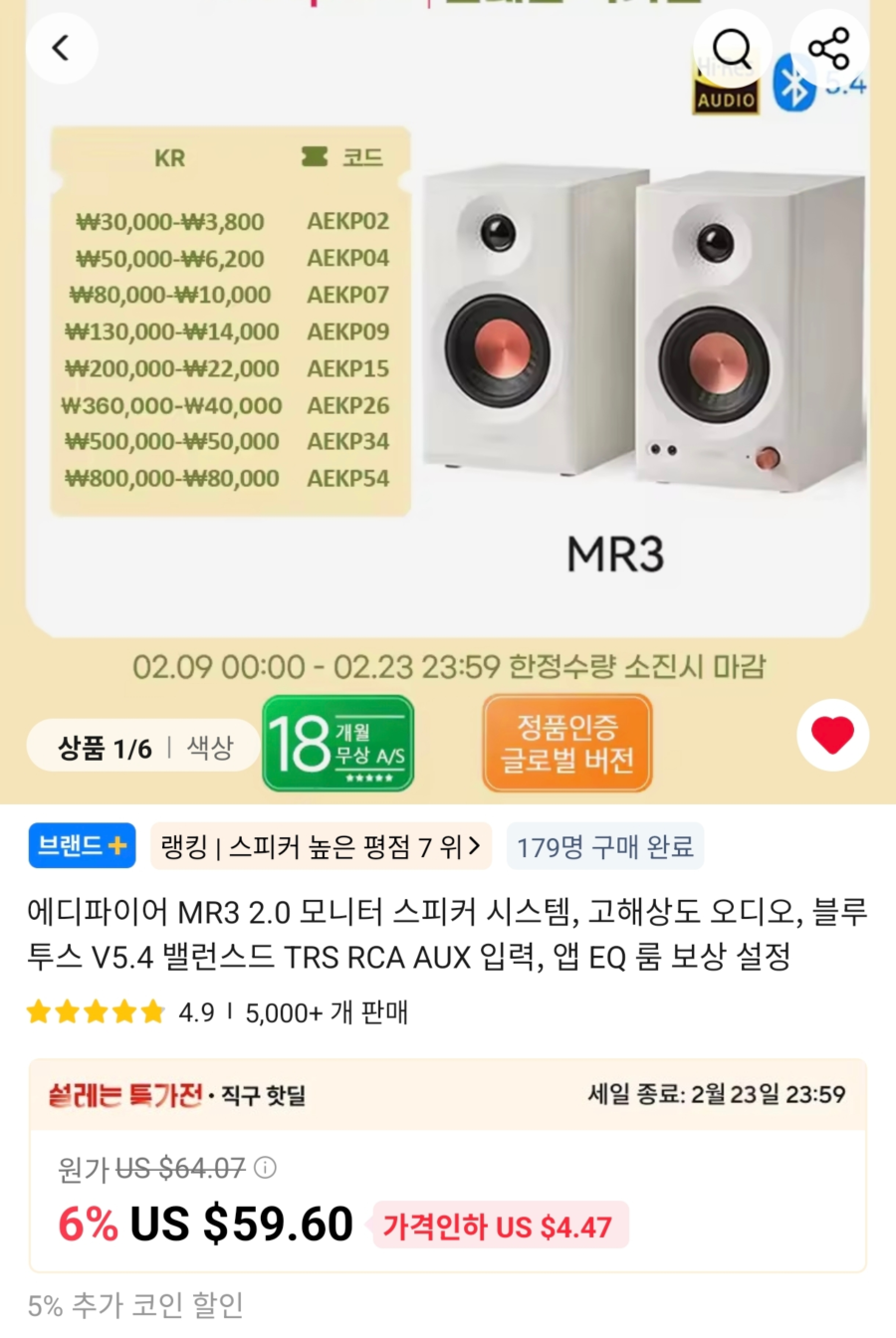Remove product from wishlist heart

832,735
